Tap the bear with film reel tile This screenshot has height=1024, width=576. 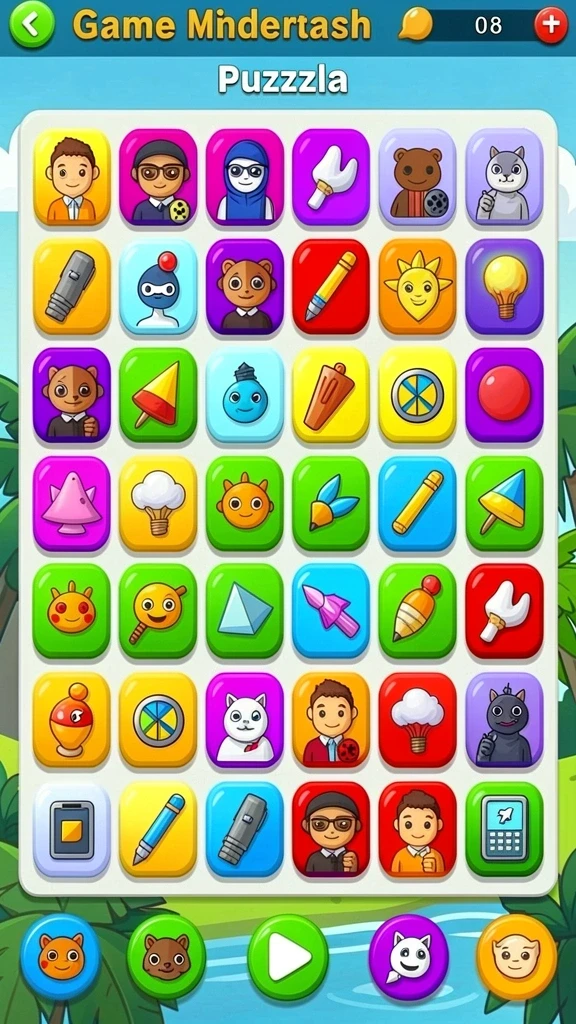[x=417, y=177]
